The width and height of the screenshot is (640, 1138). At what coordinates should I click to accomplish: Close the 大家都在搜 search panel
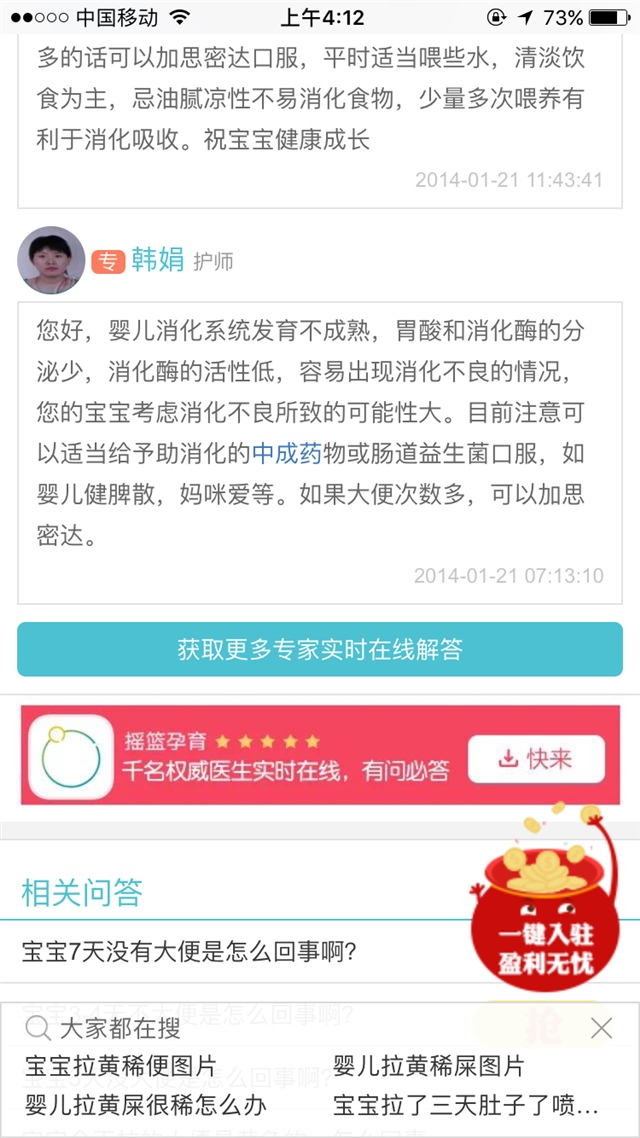tap(601, 1028)
